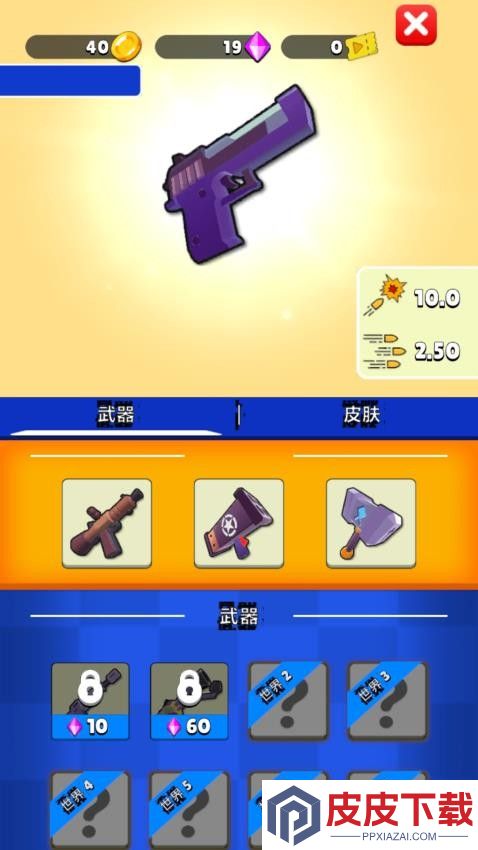This screenshot has width=478, height=850.
Task: Select the purple star megaphone weapon
Action: click(239, 523)
